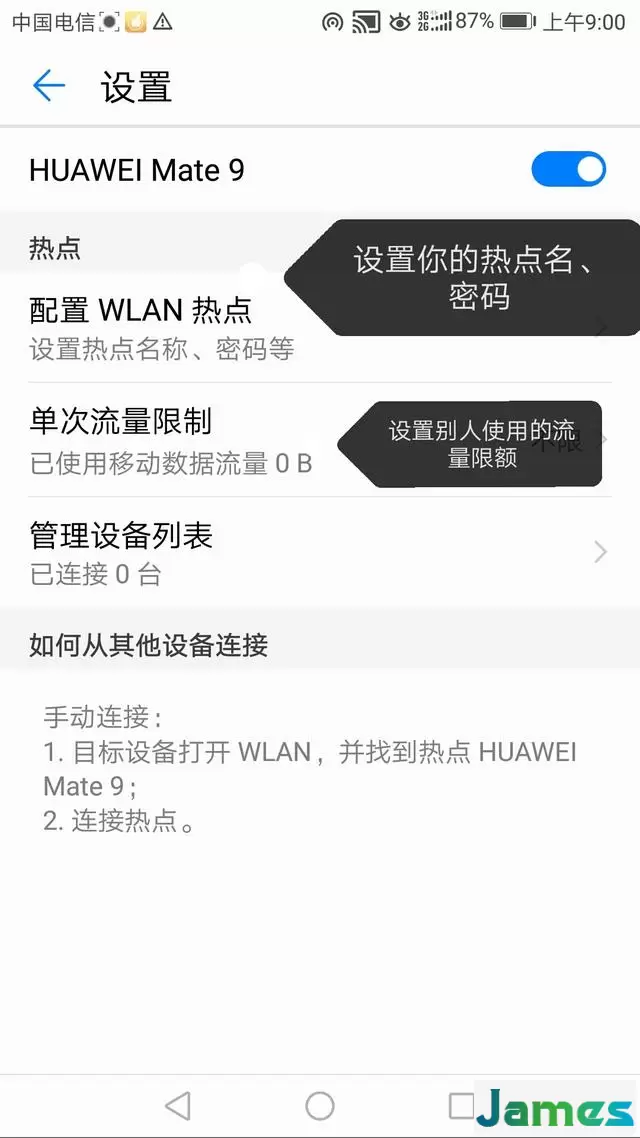Image resolution: width=640 pixels, height=1138 pixels.
Task: Open 配置 WLAN 热点 settings
Action: coord(320,328)
